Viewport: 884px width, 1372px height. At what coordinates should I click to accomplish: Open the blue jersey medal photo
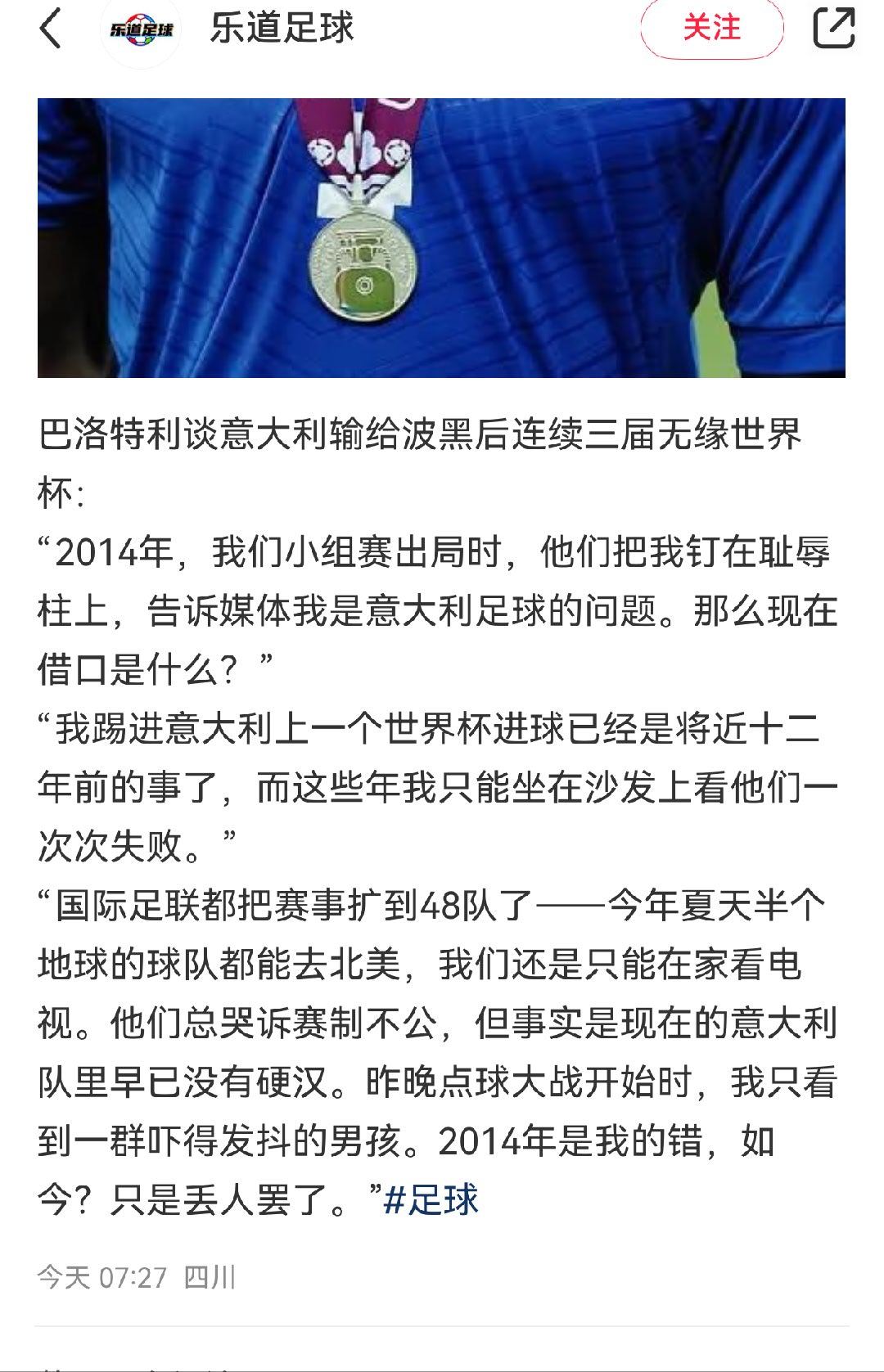coord(442,237)
